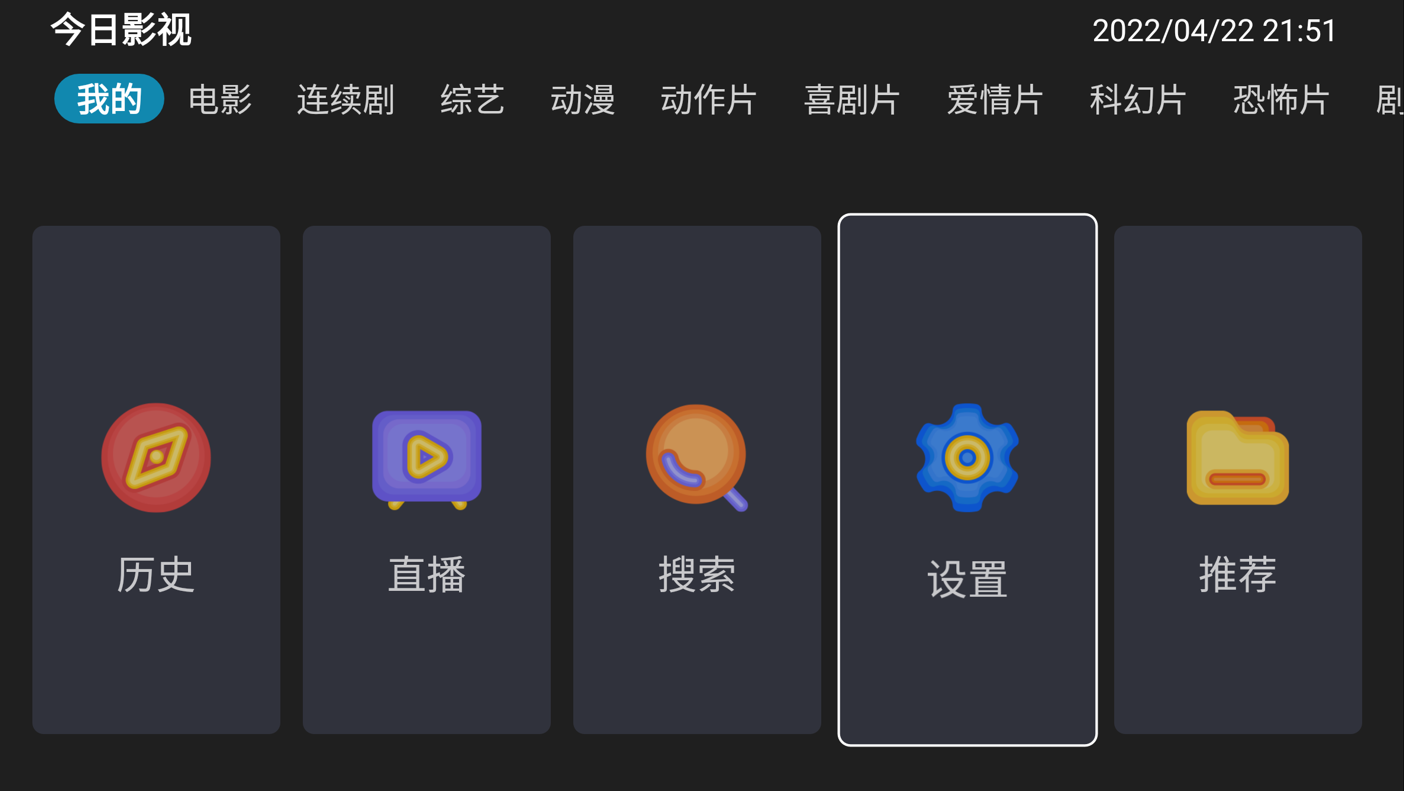
Task: Open the 动作片 tab
Action: (708, 99)
